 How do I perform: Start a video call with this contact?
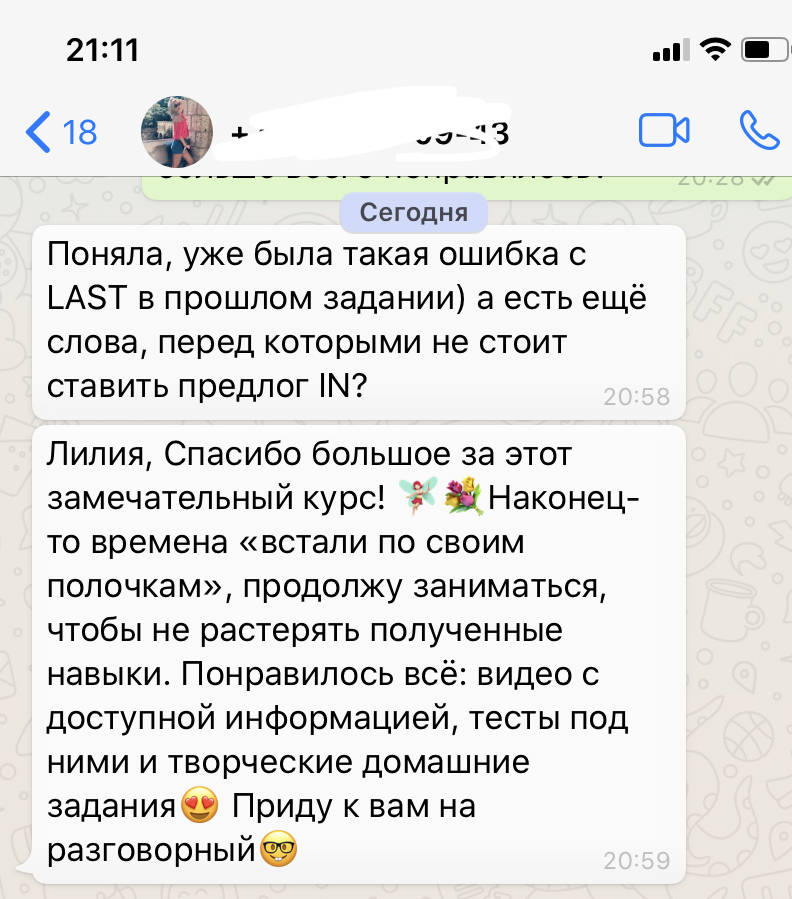pos(664,131)
